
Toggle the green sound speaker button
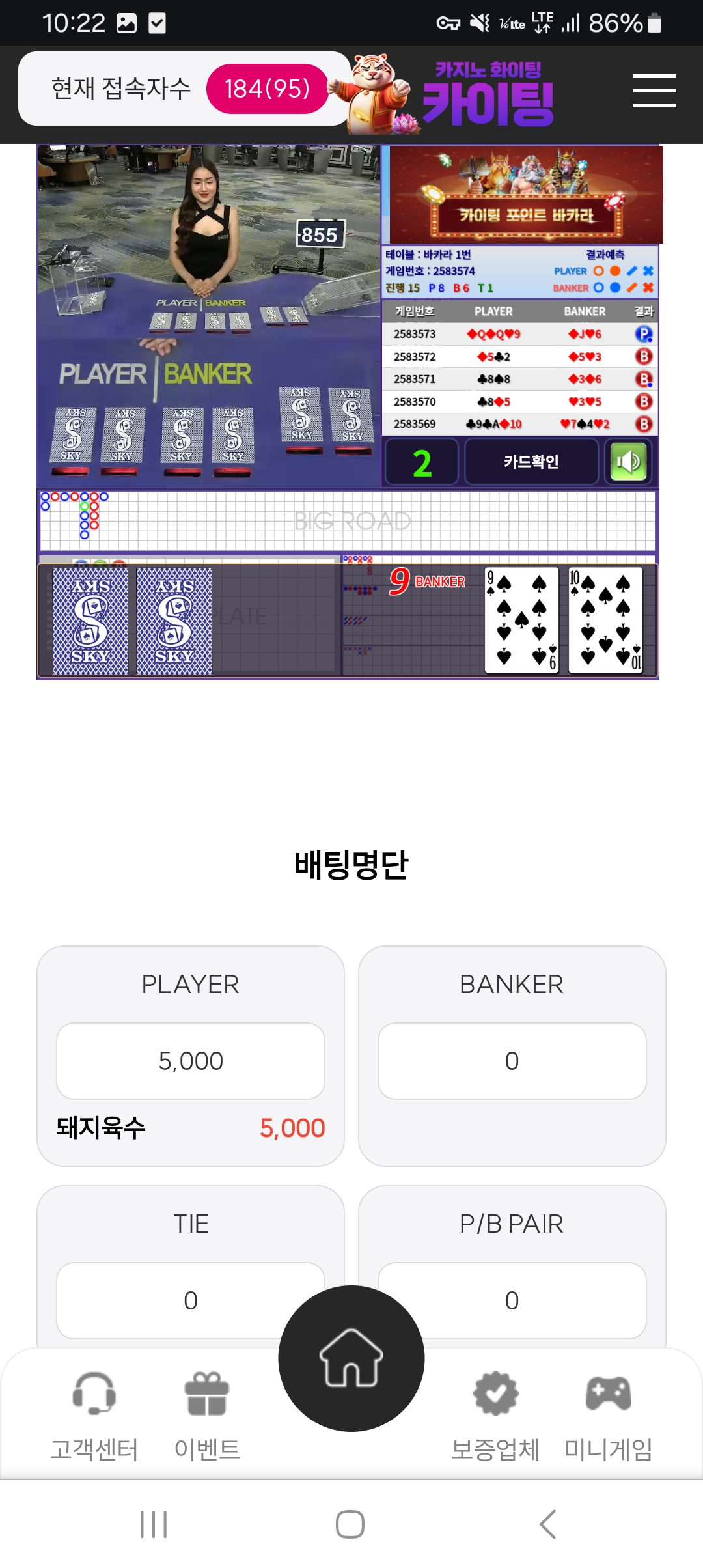(628, 462)
